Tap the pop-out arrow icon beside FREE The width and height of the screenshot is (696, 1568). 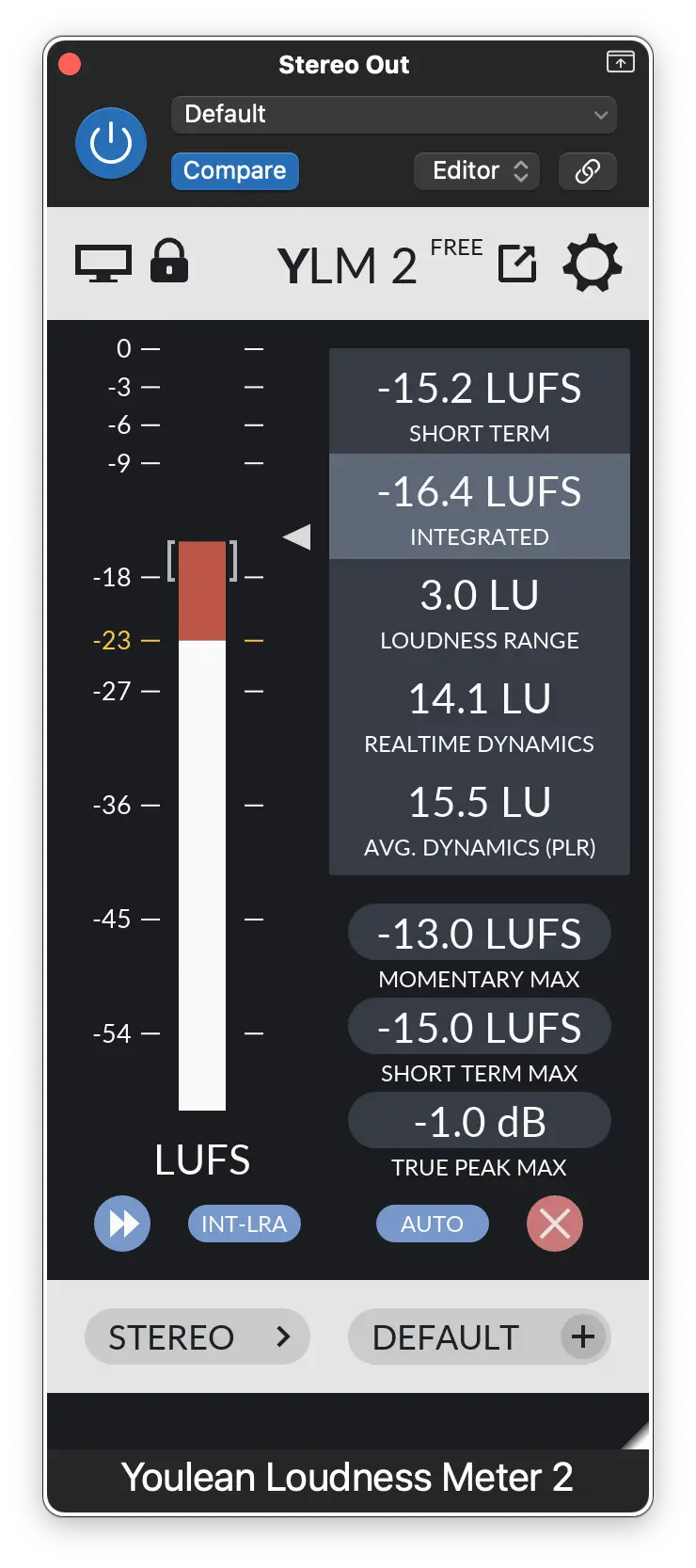point(517,264)
